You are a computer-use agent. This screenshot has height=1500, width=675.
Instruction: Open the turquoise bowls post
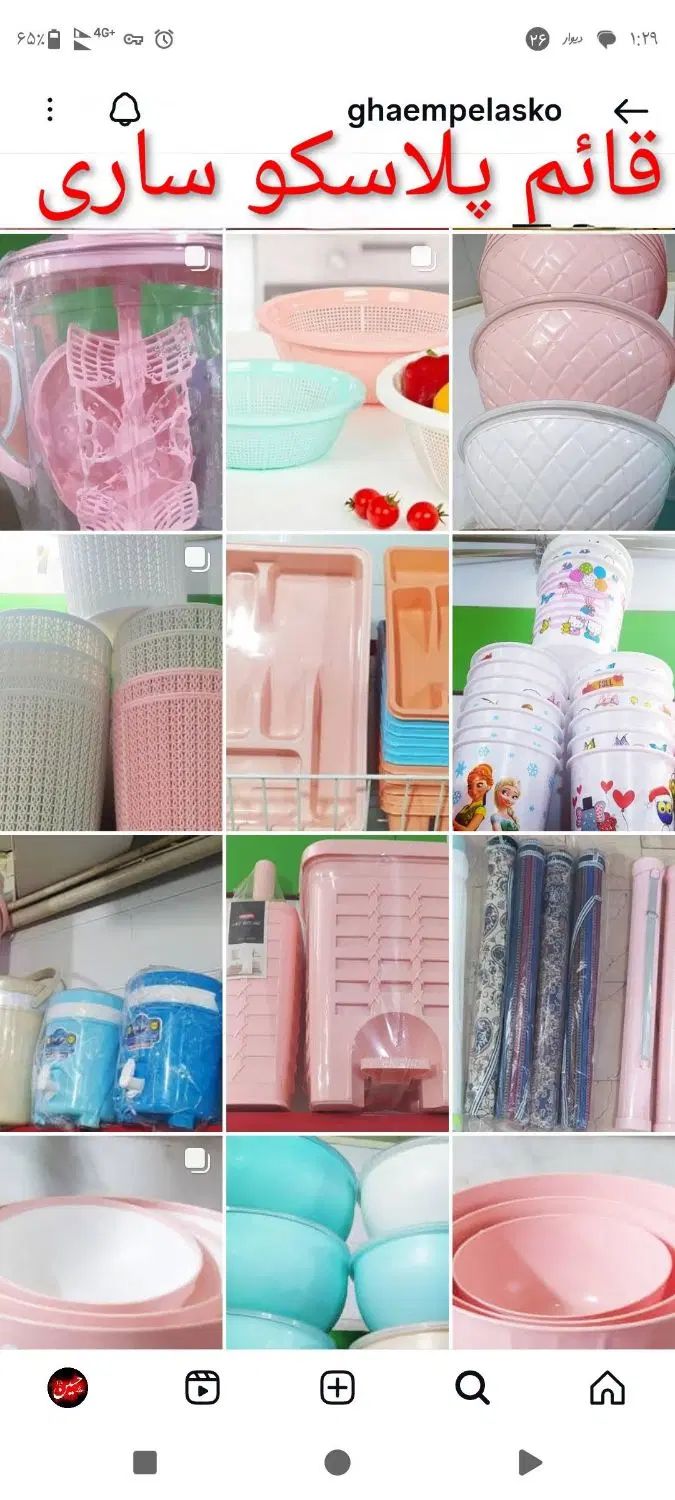(337, 1245)
